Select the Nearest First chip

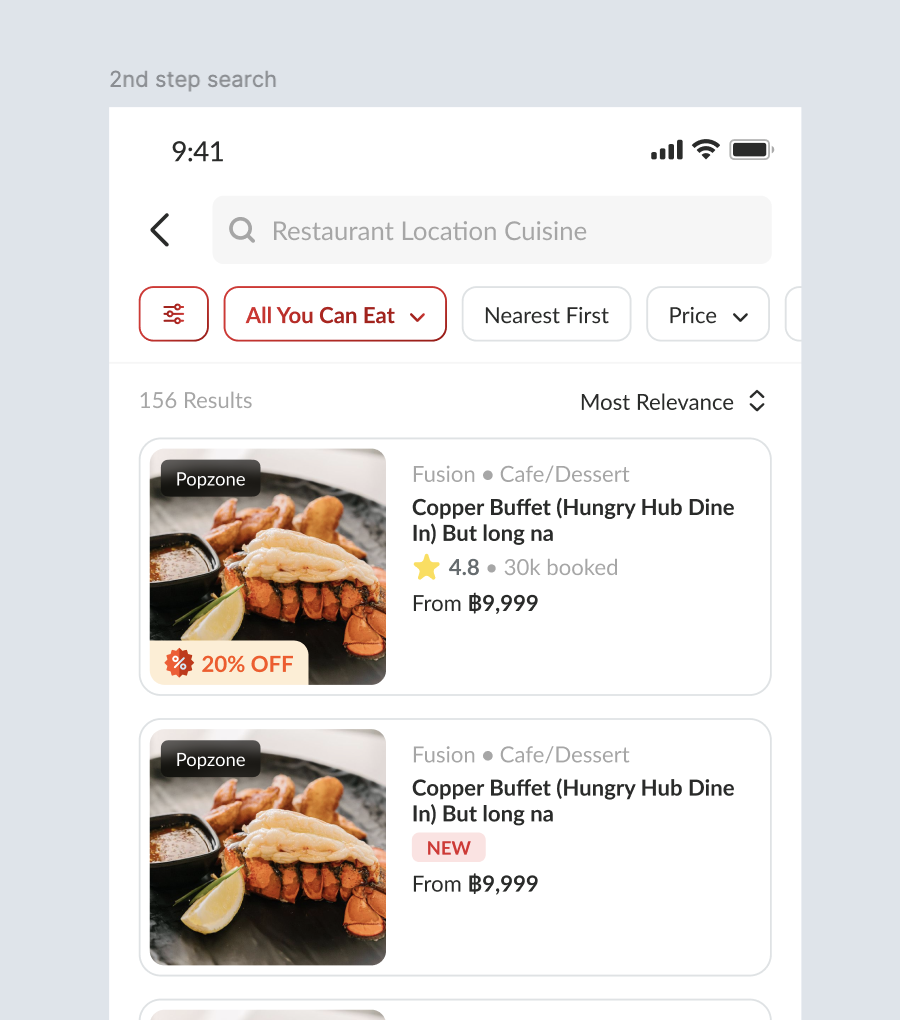546,314
